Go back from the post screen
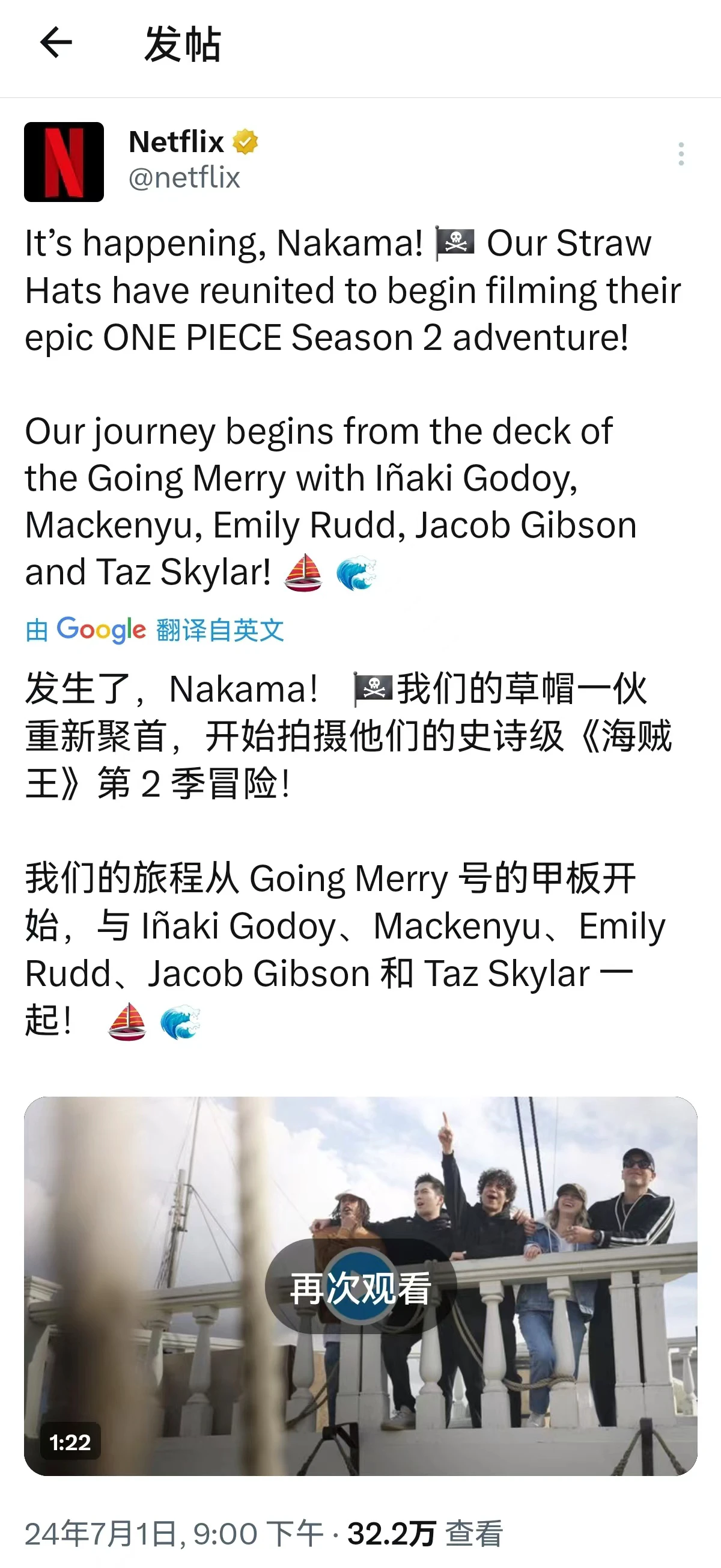Viewport: 721px width, 1568px height. click(56, 43)
